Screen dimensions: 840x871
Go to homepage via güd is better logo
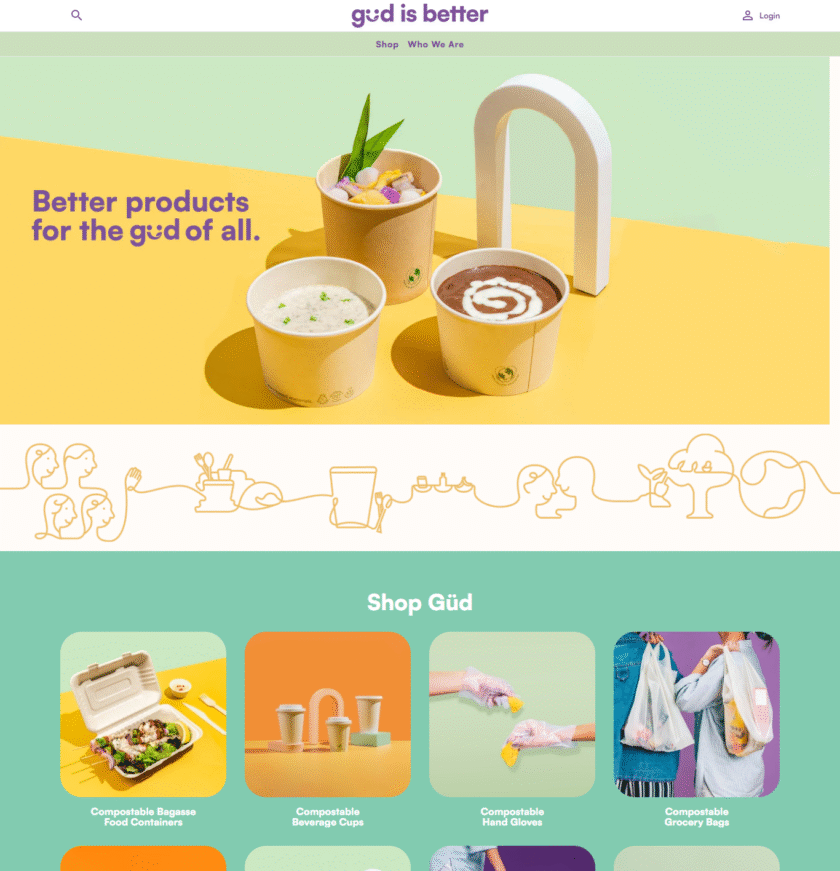pos(420,15)
